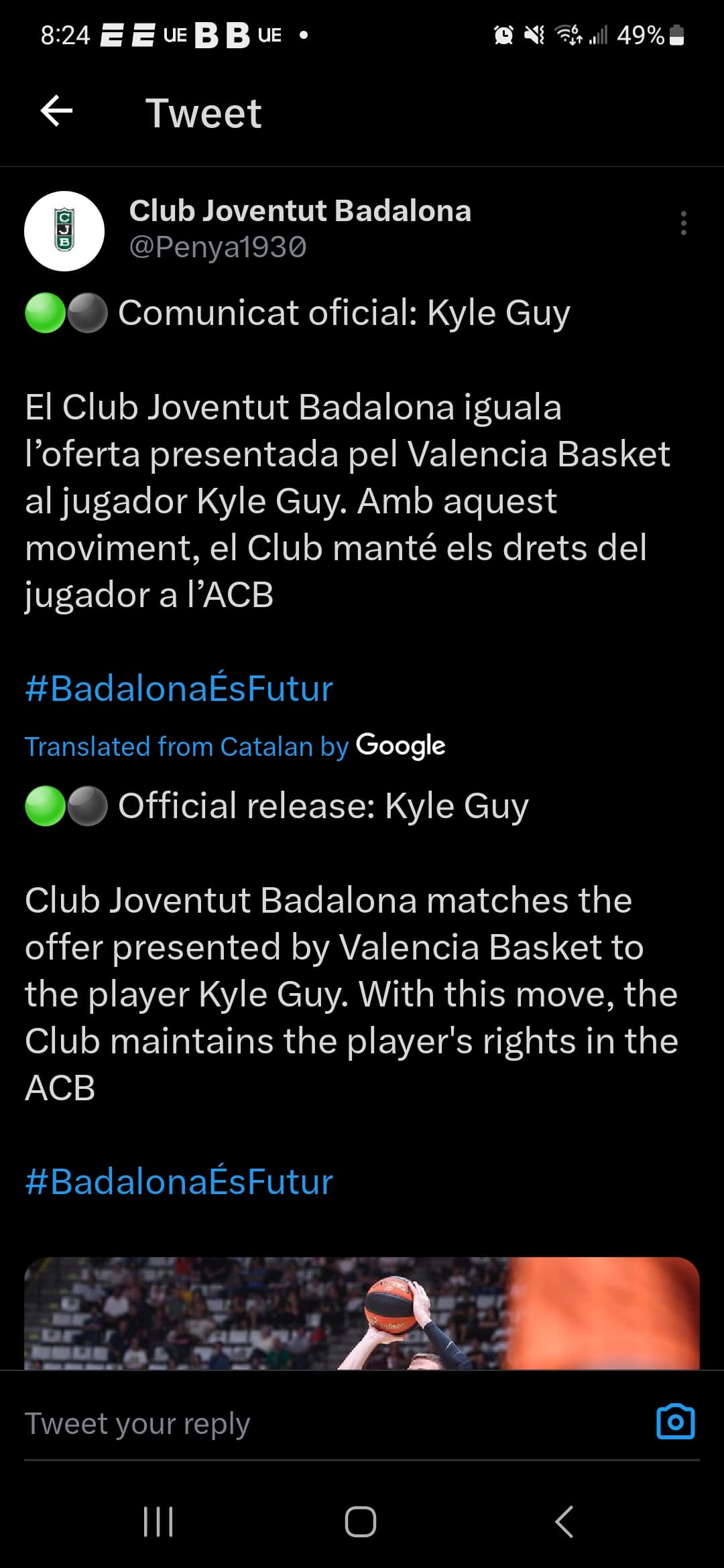Open the hashtag #BadalonaÉsFutur in the translation

coord(179,1181)
